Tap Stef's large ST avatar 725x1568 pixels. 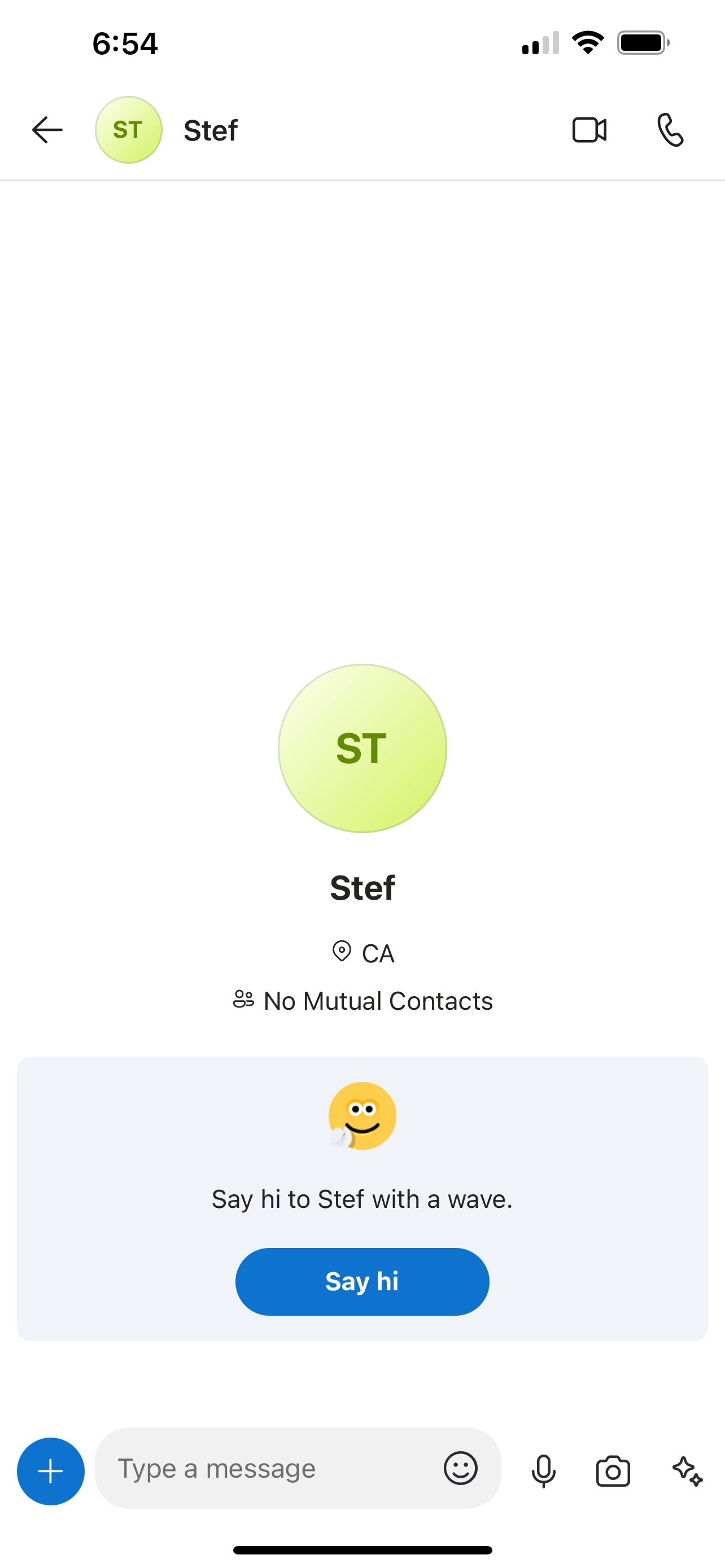pos(363,748)
